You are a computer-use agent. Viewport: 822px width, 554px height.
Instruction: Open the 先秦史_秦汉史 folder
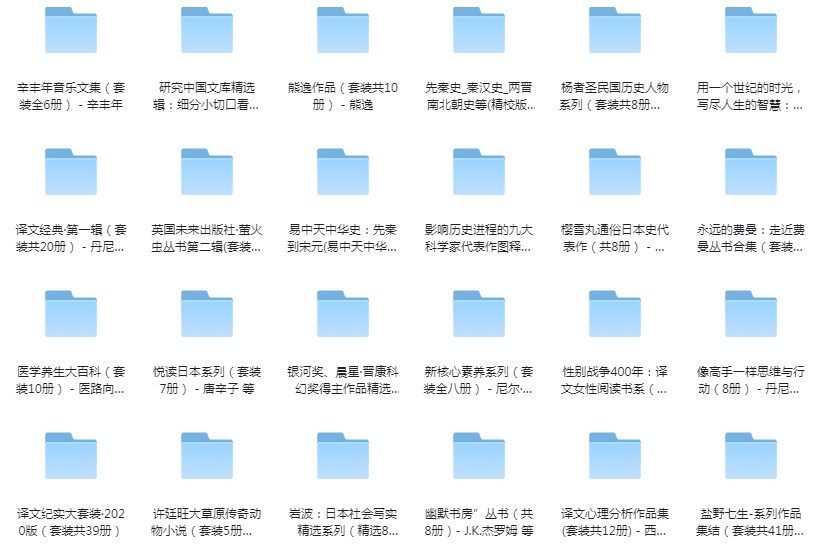[x=478, y=30]
